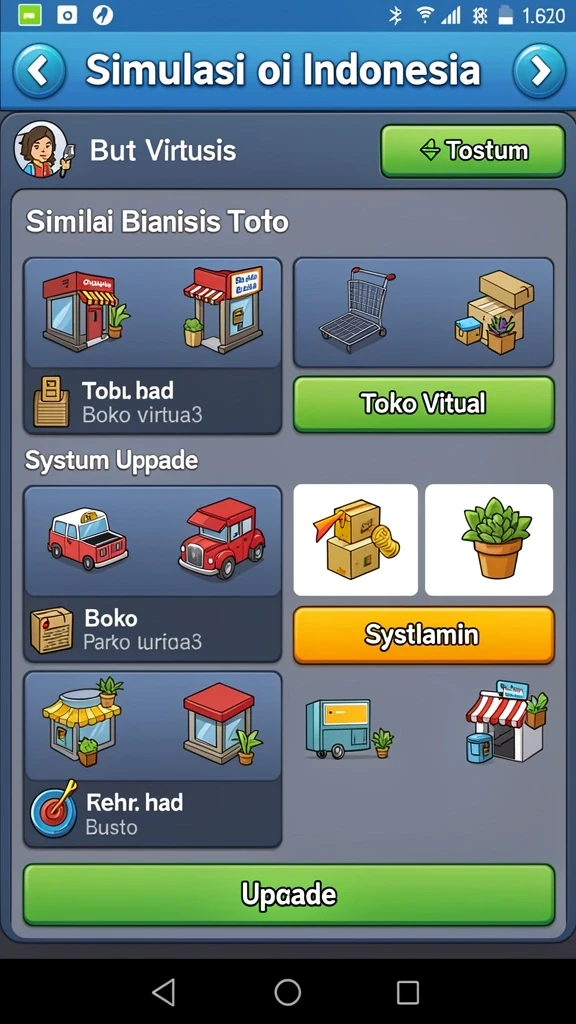The height and width of the screenshot is (1024, 576).
Task: Go forward with the right arrow button
Action: (539, 71)
